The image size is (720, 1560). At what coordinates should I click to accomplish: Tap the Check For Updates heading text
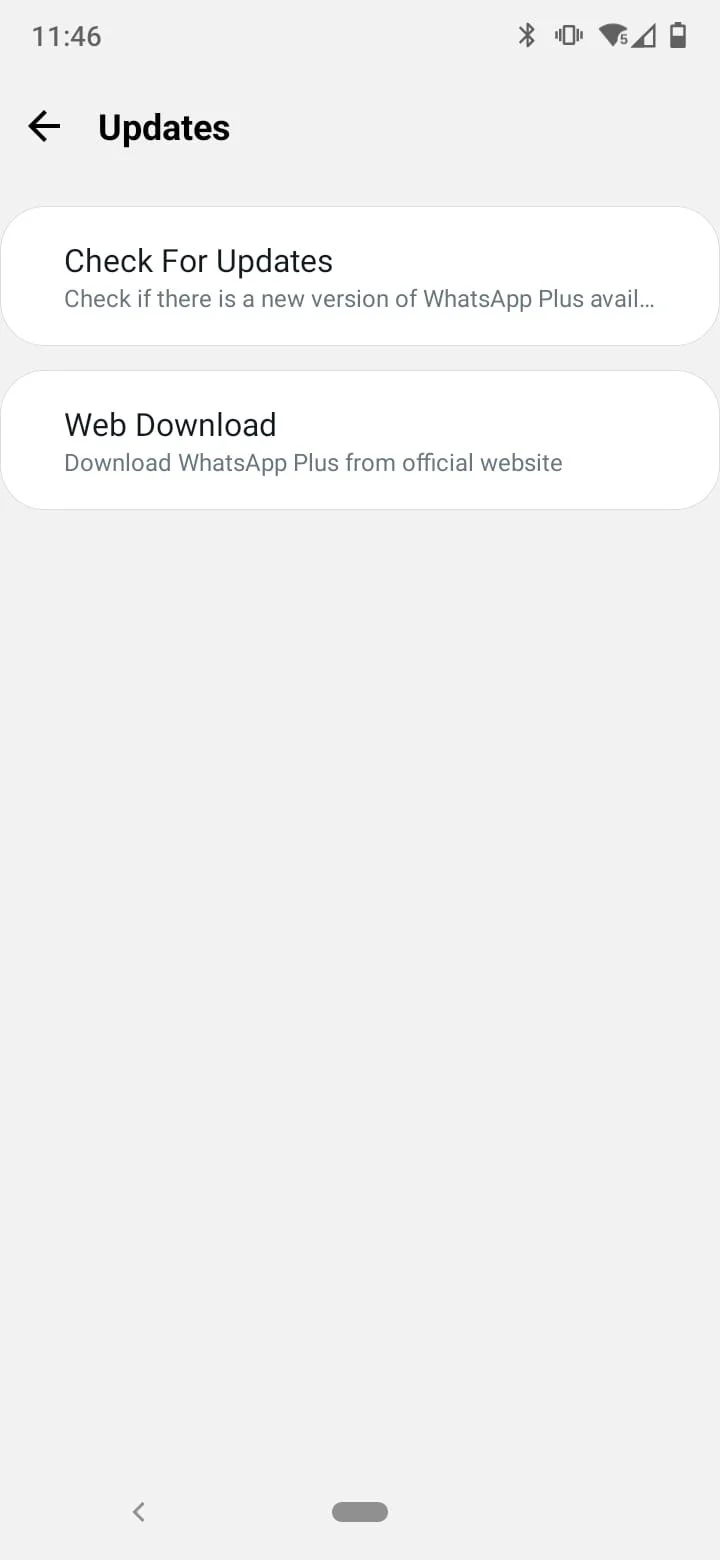click(x=198, y=261)
